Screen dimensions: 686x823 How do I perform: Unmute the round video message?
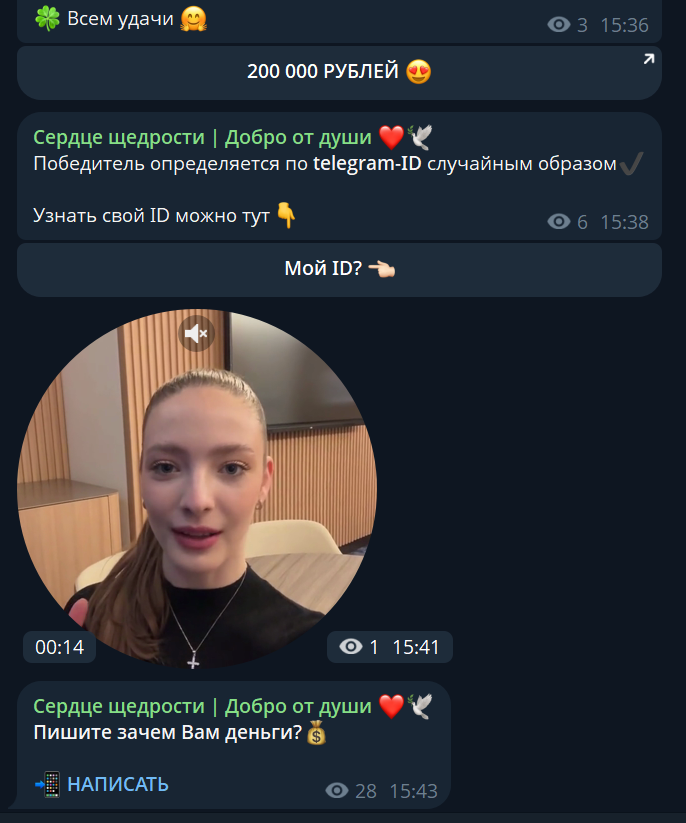pos(197,333)
